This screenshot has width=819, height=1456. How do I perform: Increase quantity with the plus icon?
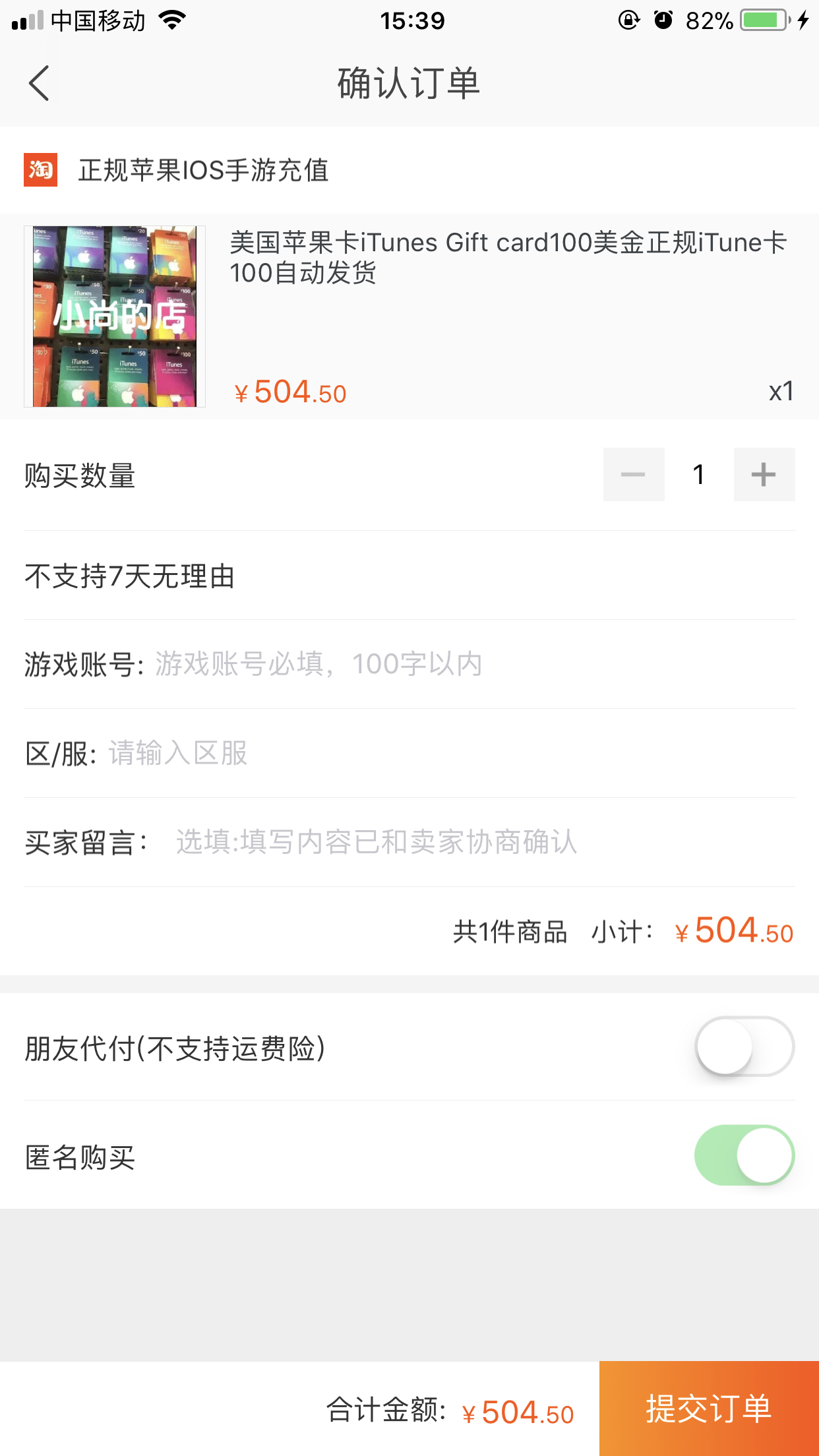764,473
